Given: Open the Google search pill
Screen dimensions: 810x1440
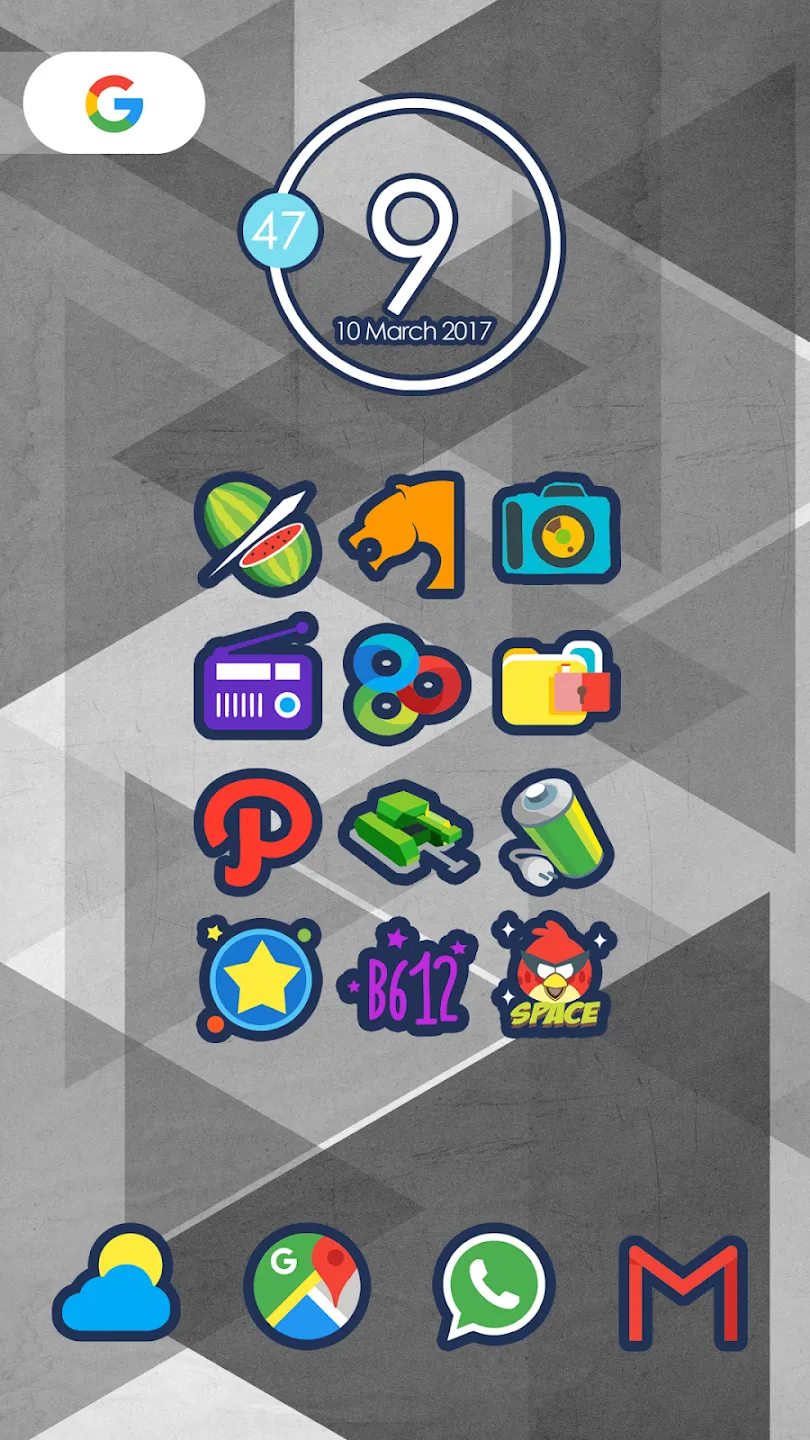Looking at the screenshot, I should click(114, 103).
